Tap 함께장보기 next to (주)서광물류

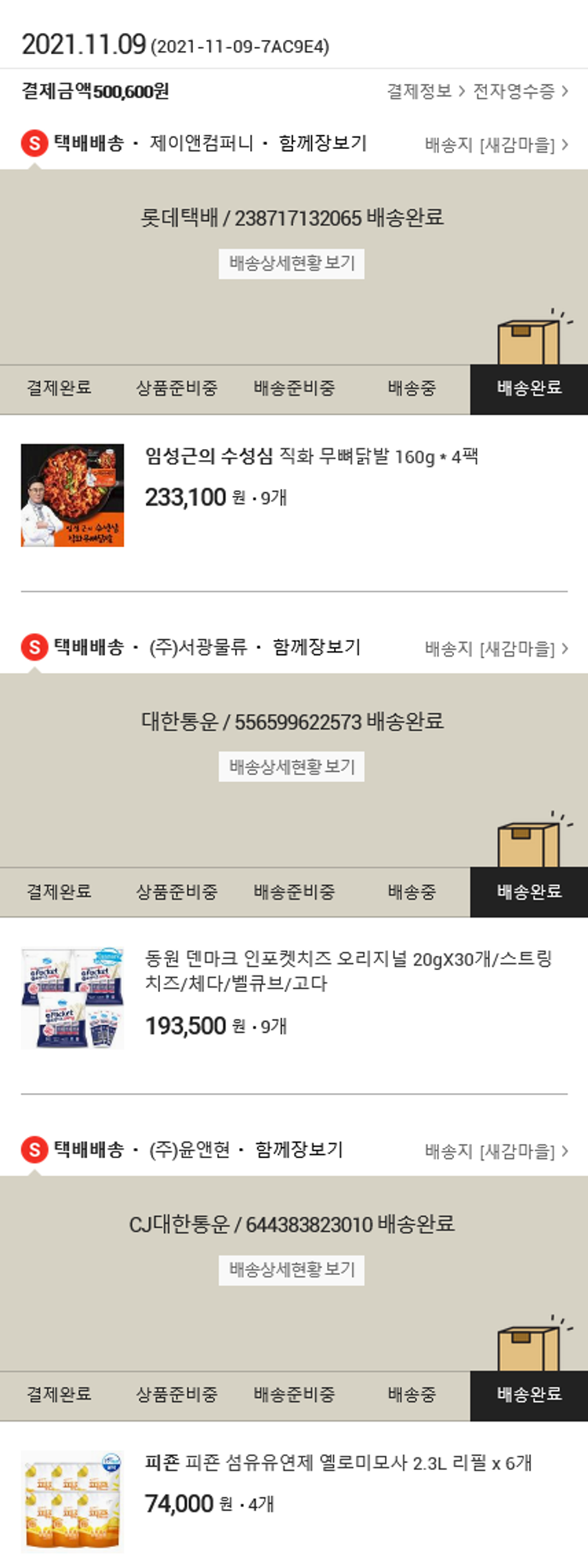pyautogui.click(x=317, y=647)
